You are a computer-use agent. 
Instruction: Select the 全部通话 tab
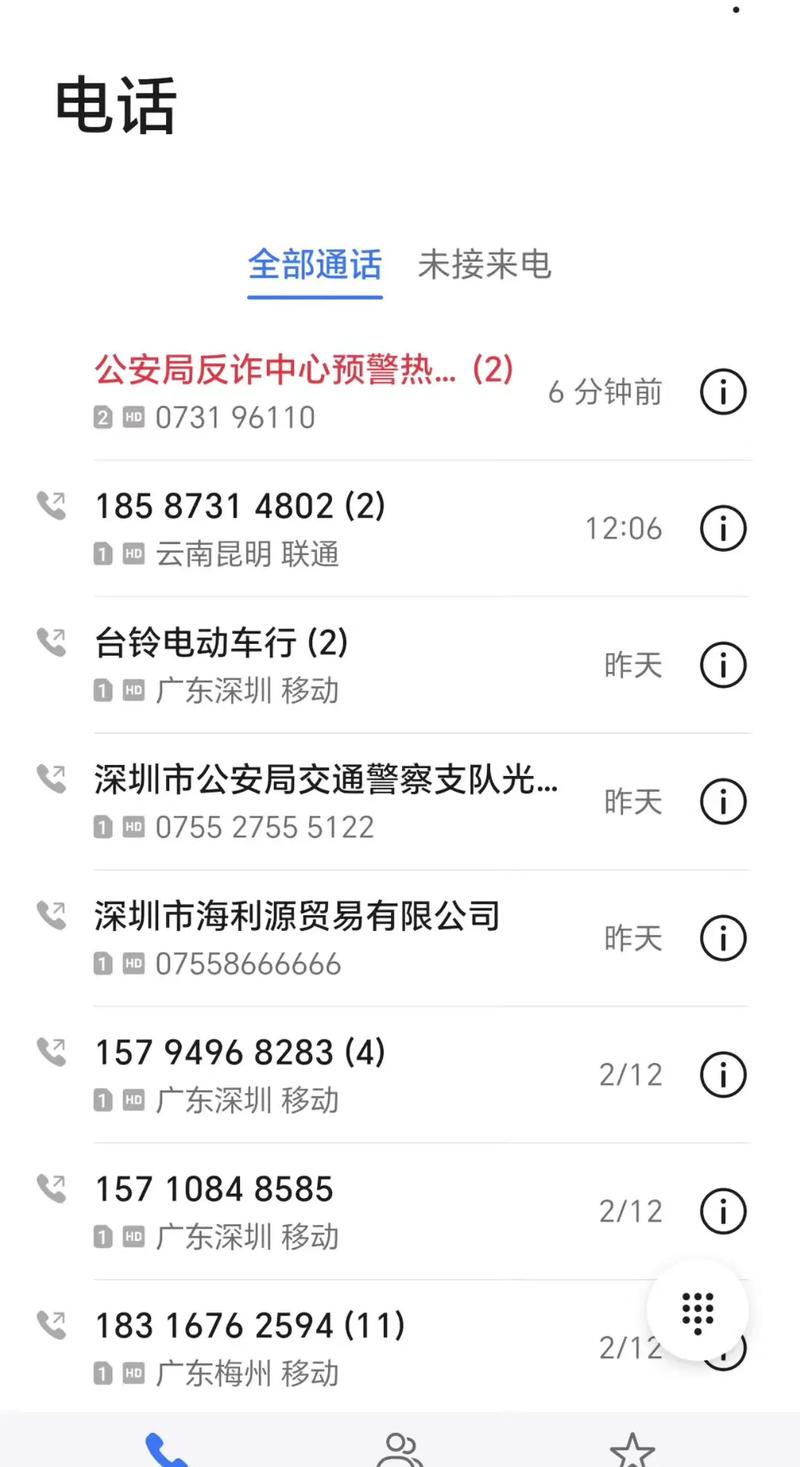click(x=315, y=265)
